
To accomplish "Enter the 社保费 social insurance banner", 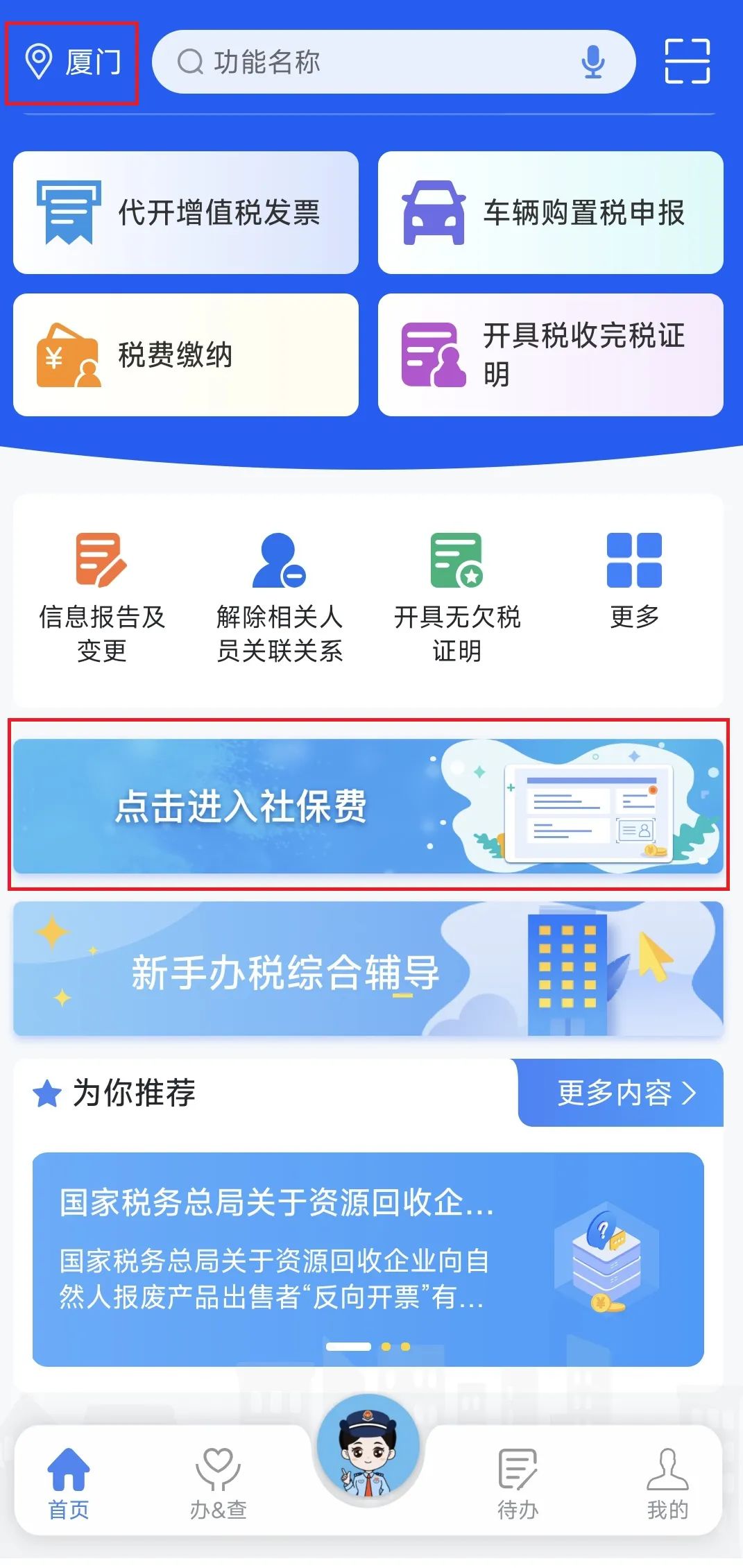I will tap(371, 807).
